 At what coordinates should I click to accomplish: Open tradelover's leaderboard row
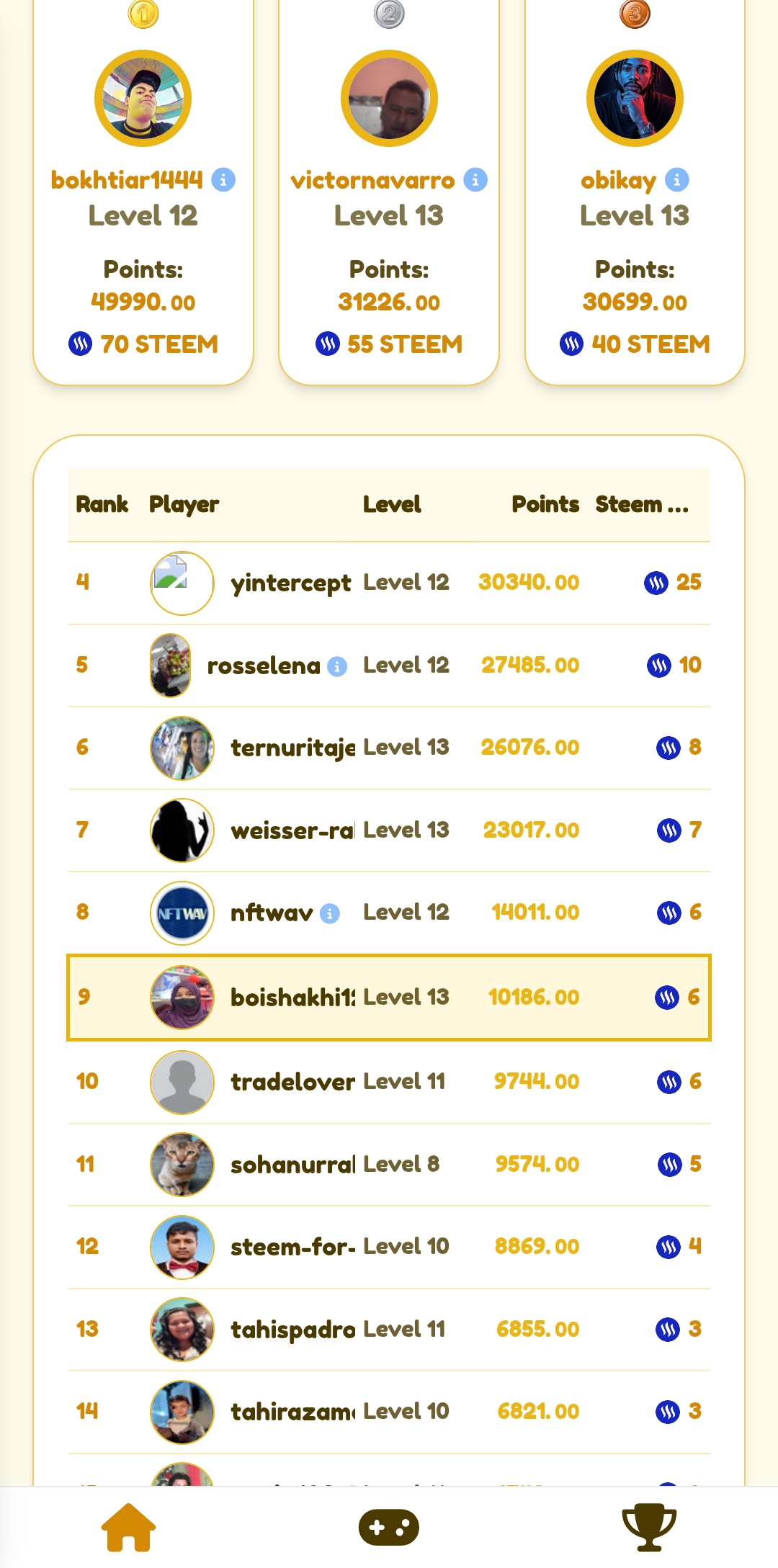pyautogui.click(x=389, y=1082)
